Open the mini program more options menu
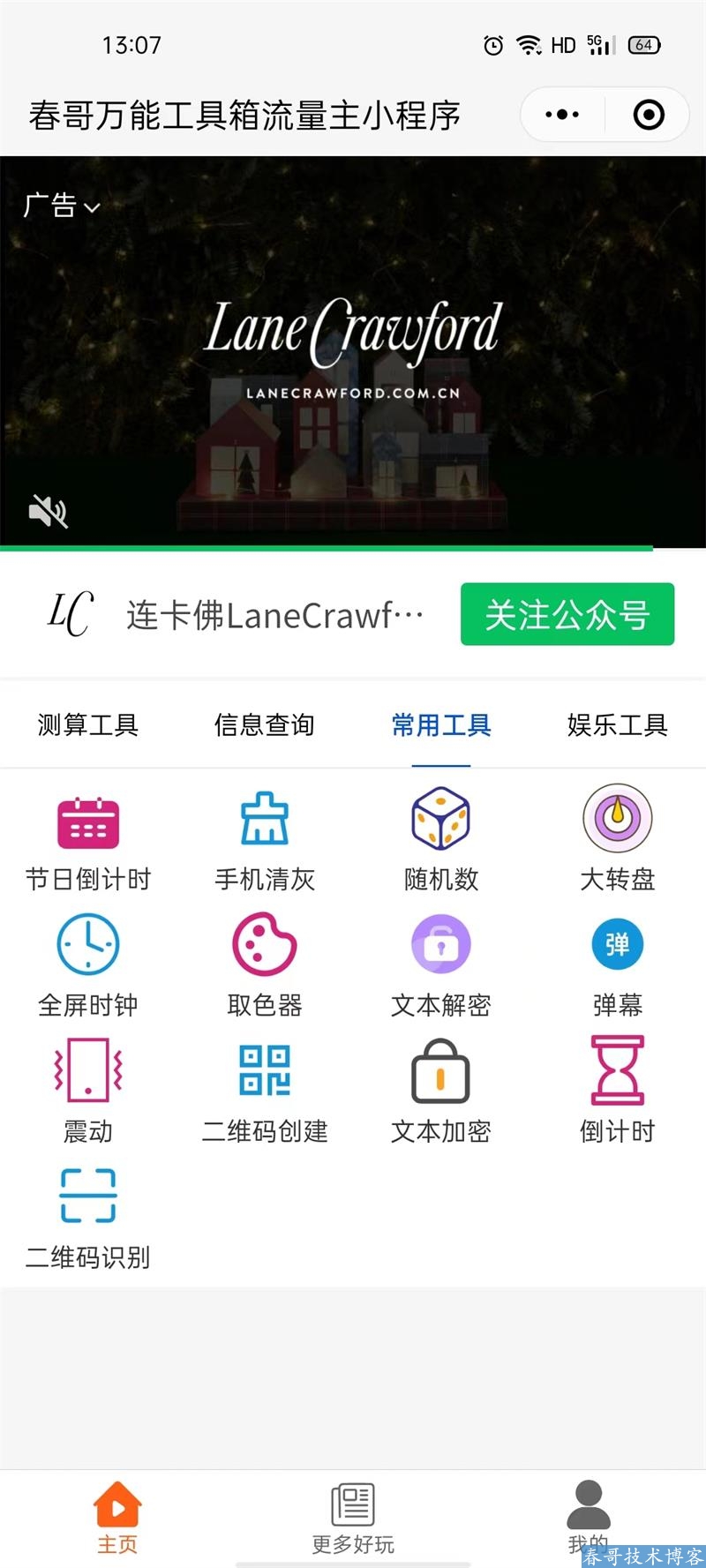The width and height of the screenshot is (706, 1568). 562,115
